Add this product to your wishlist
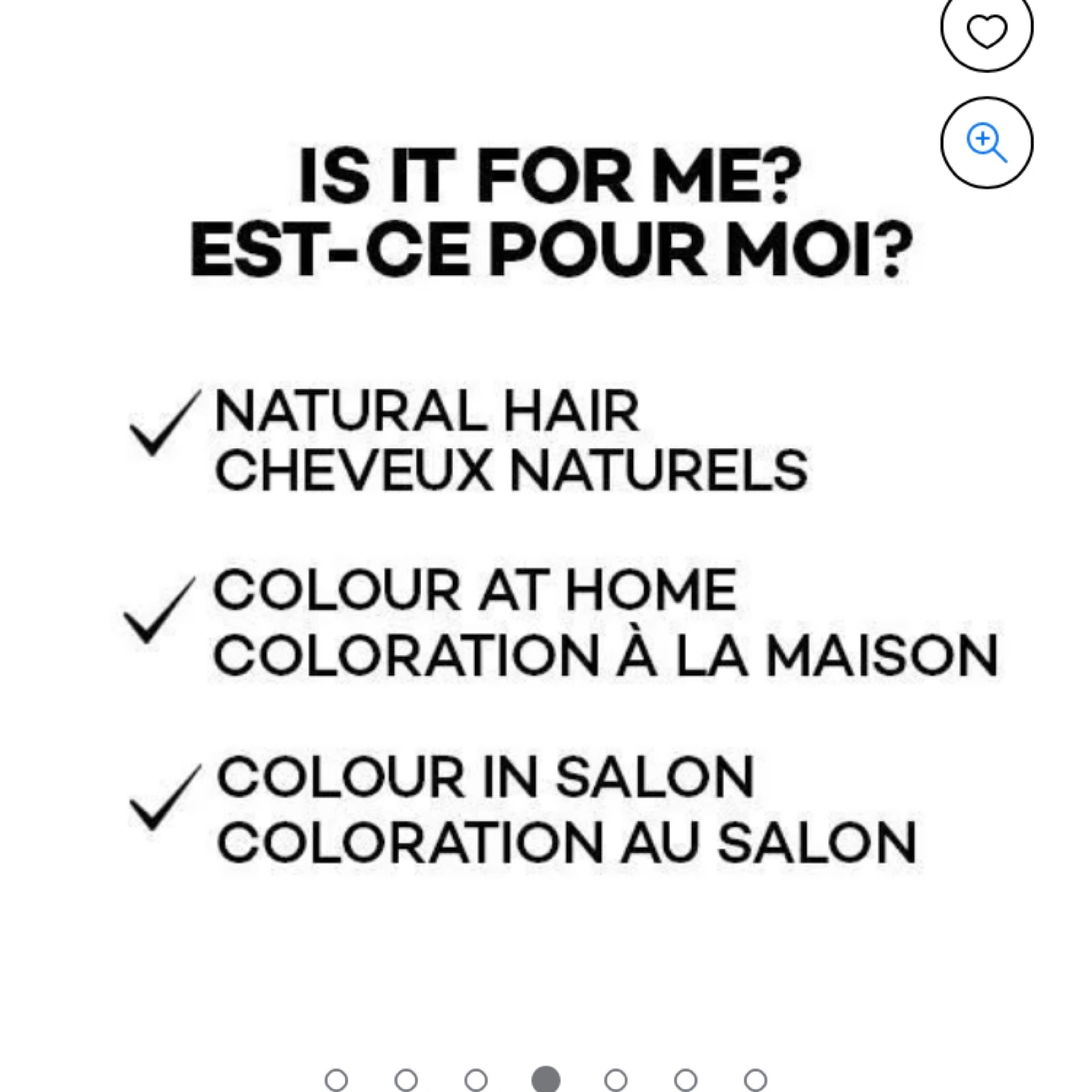 (986, 30)
